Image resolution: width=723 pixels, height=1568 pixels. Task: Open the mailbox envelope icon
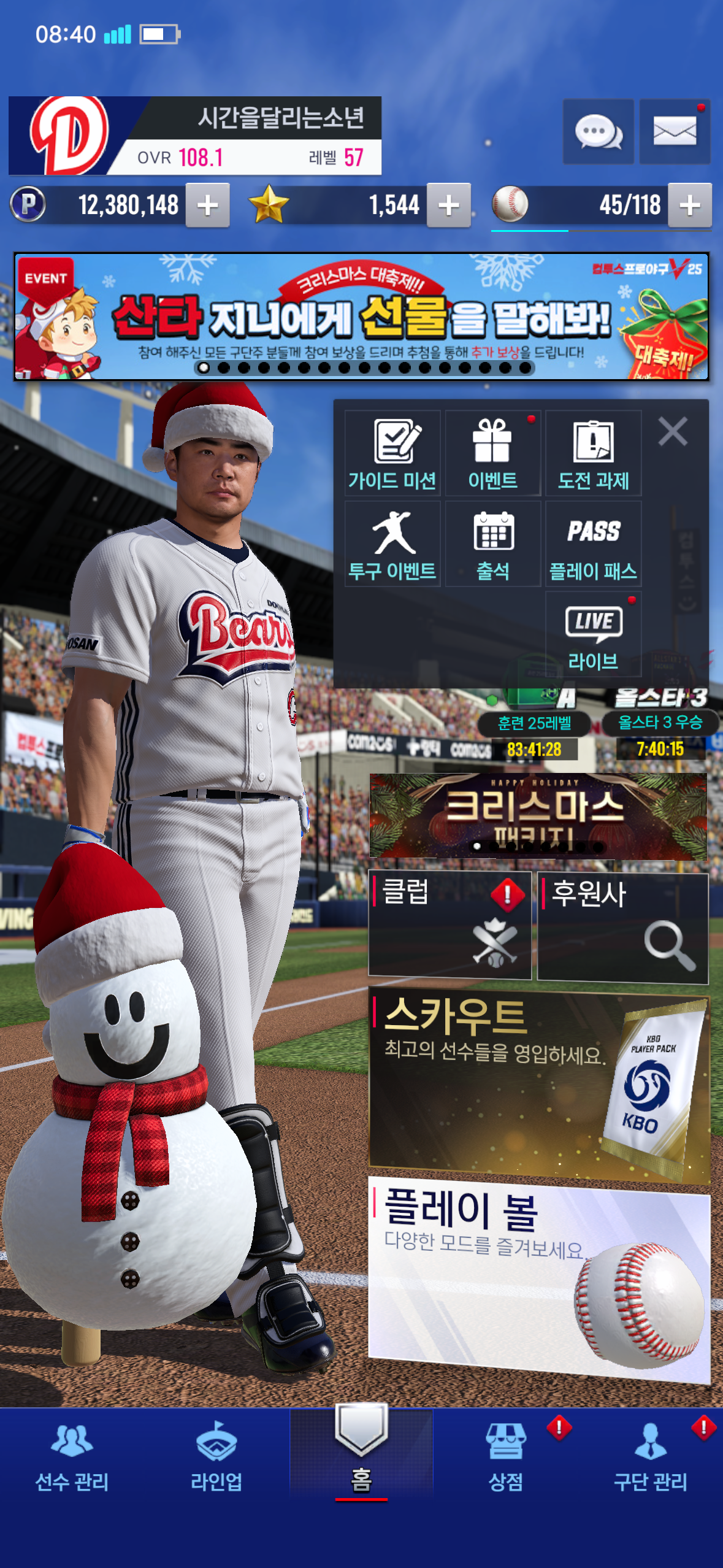coord(675,131)
